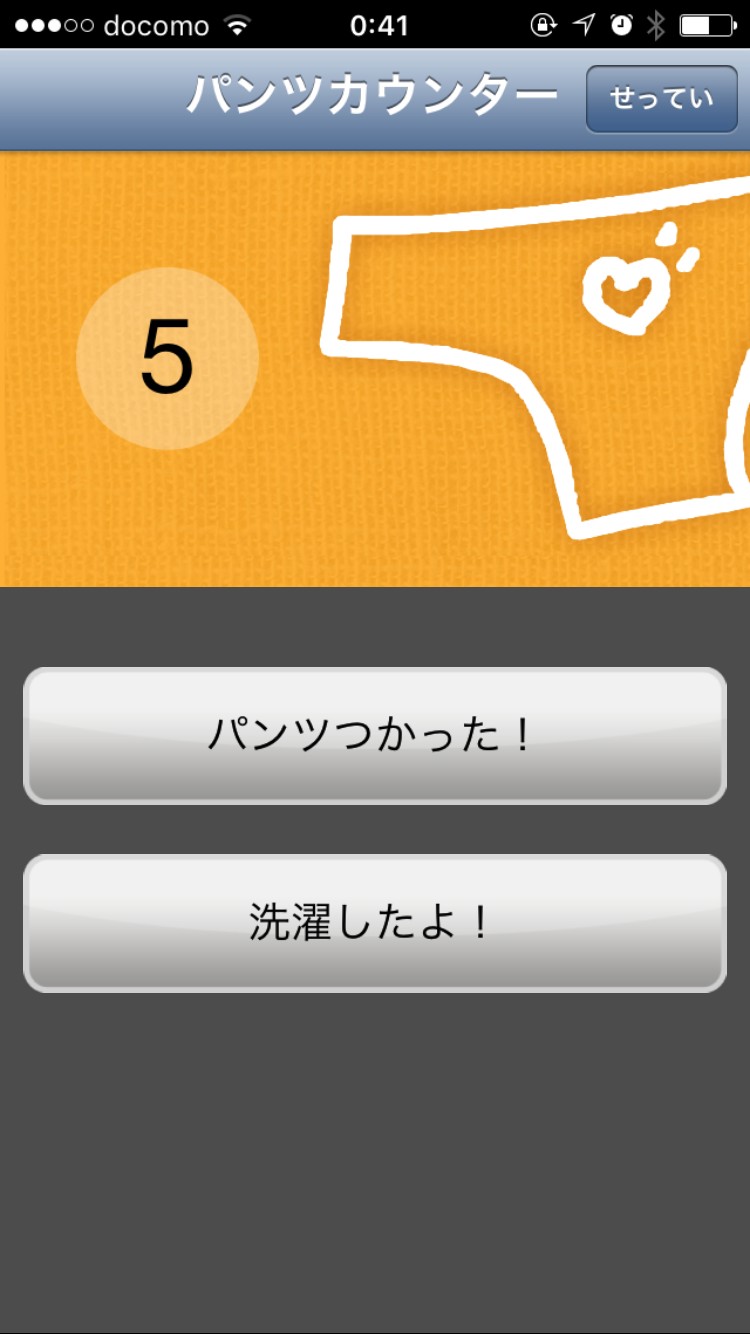The width and height of the screenshot is (750, 1334).
Task: Open the せってい settings button
Action: pyautogui.click(x=661, y=99)
